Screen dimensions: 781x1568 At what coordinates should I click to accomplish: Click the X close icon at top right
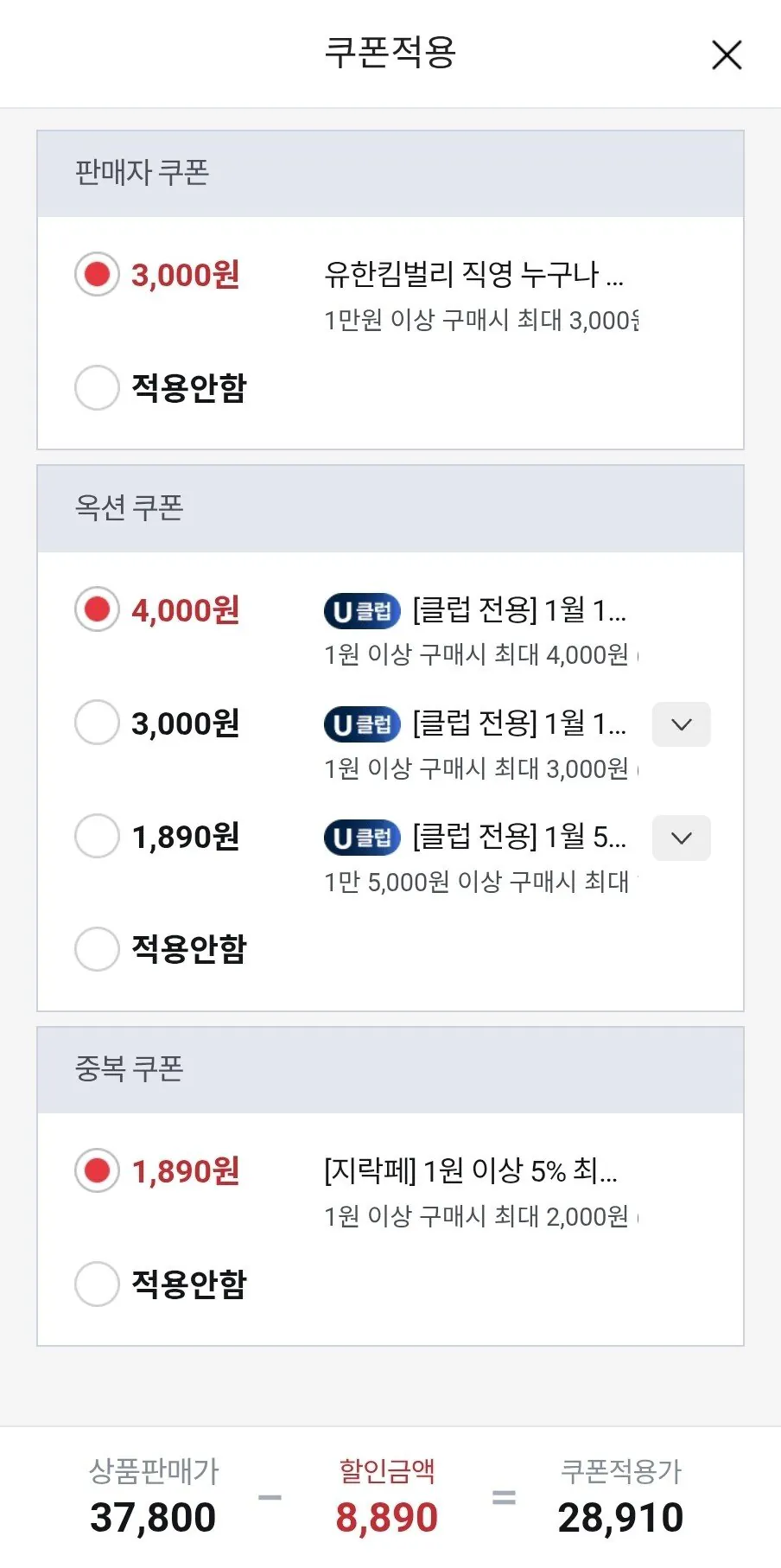(x=727, y=54)
